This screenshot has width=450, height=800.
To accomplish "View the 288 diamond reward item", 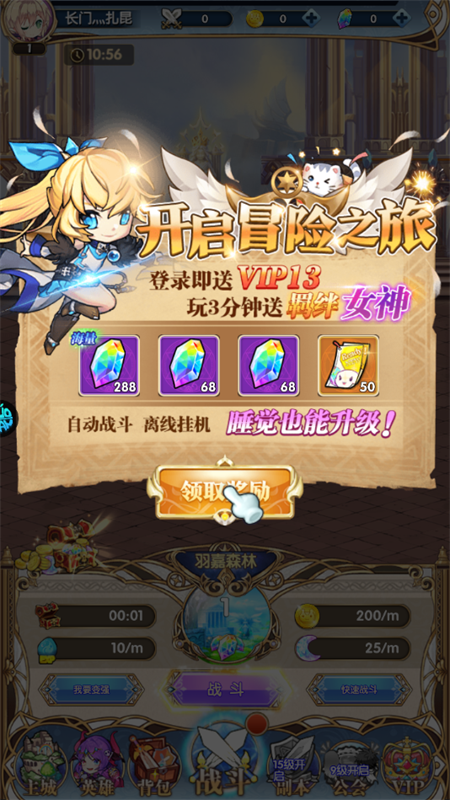I will tap(109, 365).
